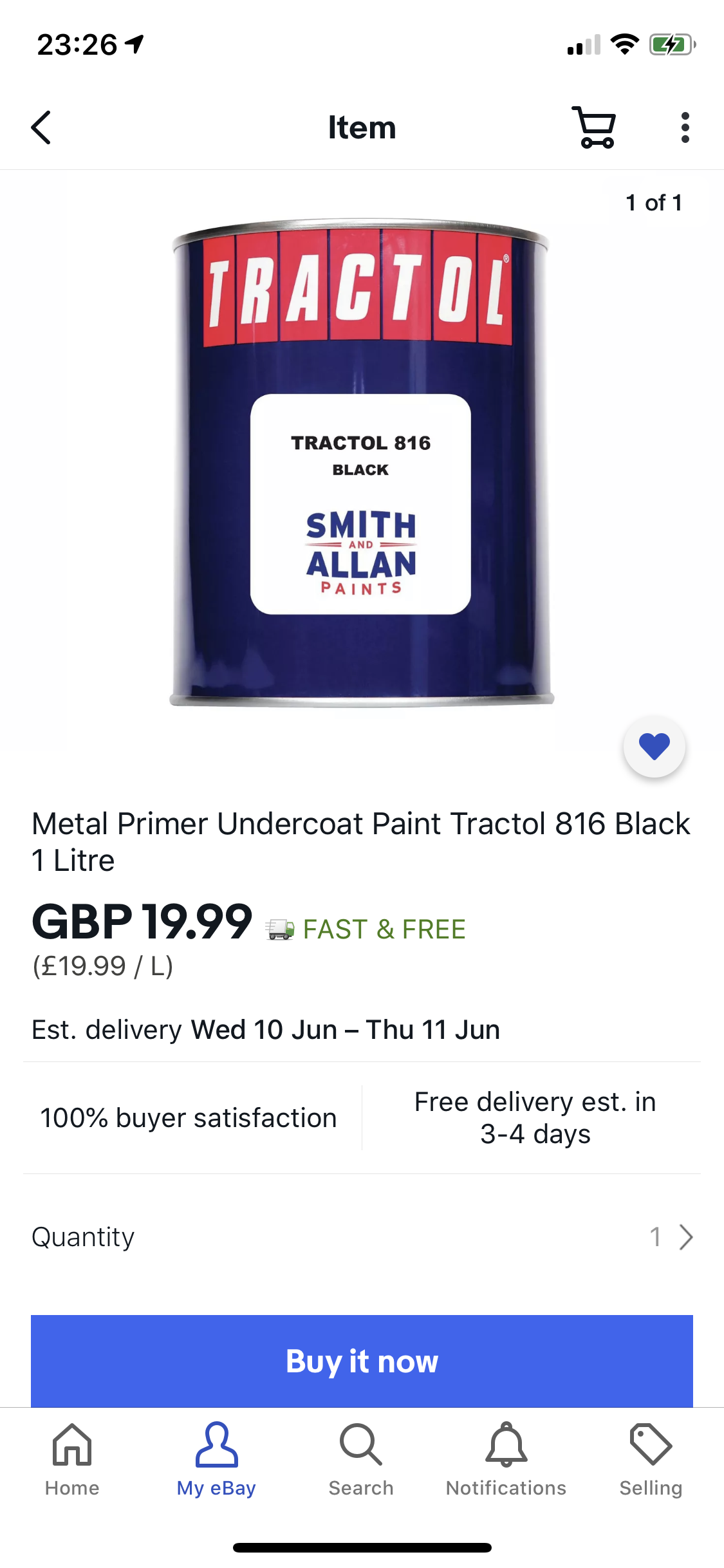This screenshot has width=724, height=1568.
Task: Switch to the Home tab
Action: pyautogui.click(x=72, y=1460)
